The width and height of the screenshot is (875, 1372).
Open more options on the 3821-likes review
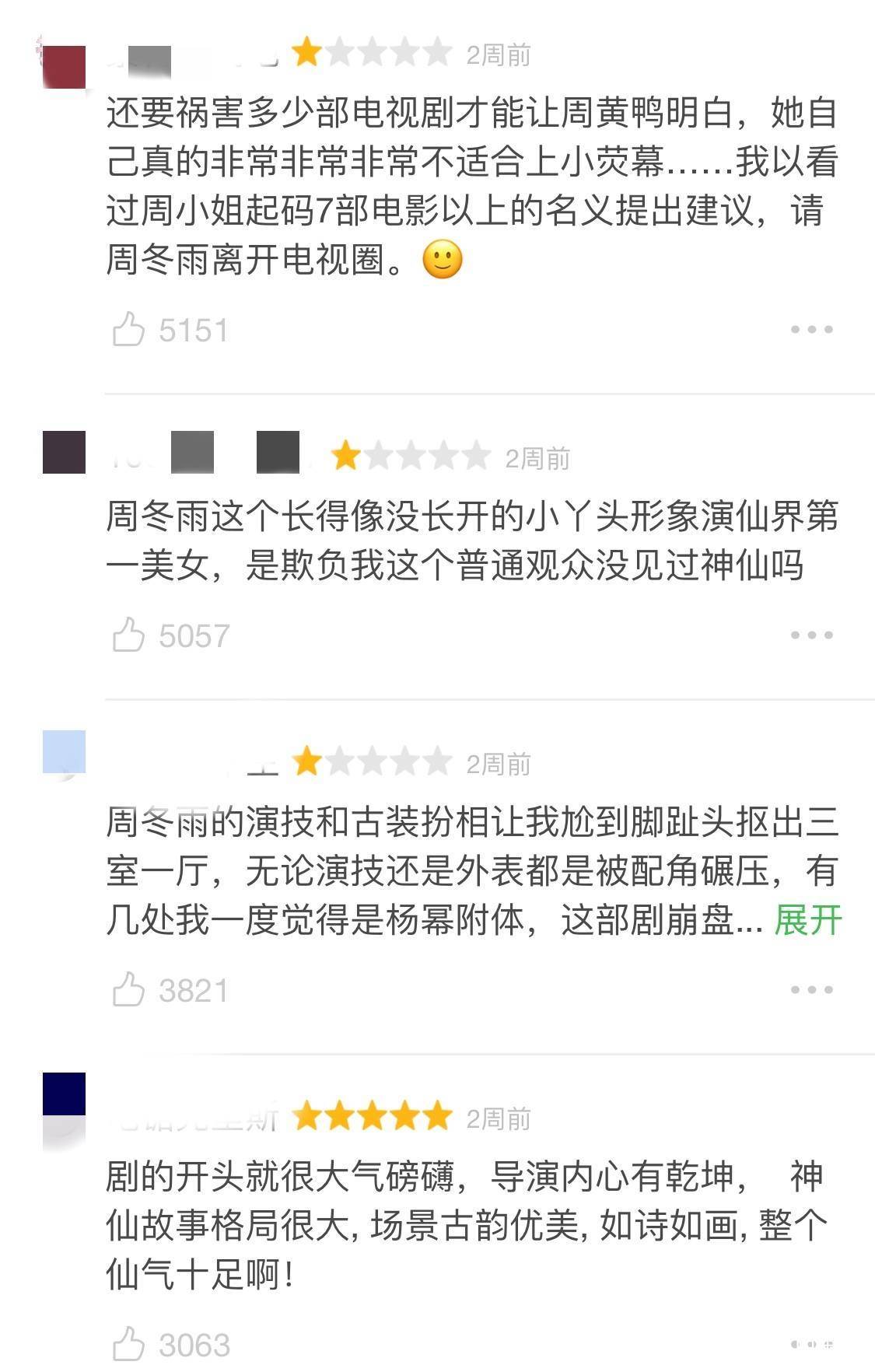coord(811,990)
